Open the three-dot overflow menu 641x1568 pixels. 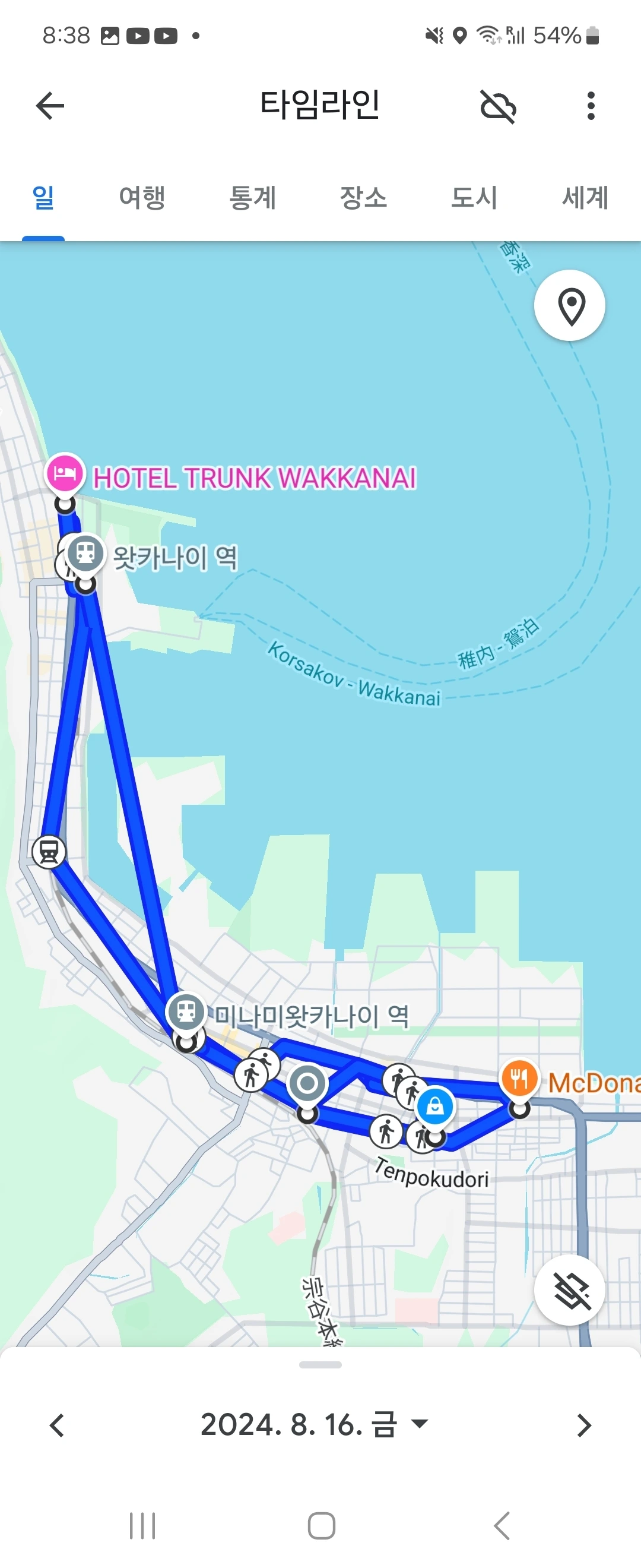click(591, 106)
